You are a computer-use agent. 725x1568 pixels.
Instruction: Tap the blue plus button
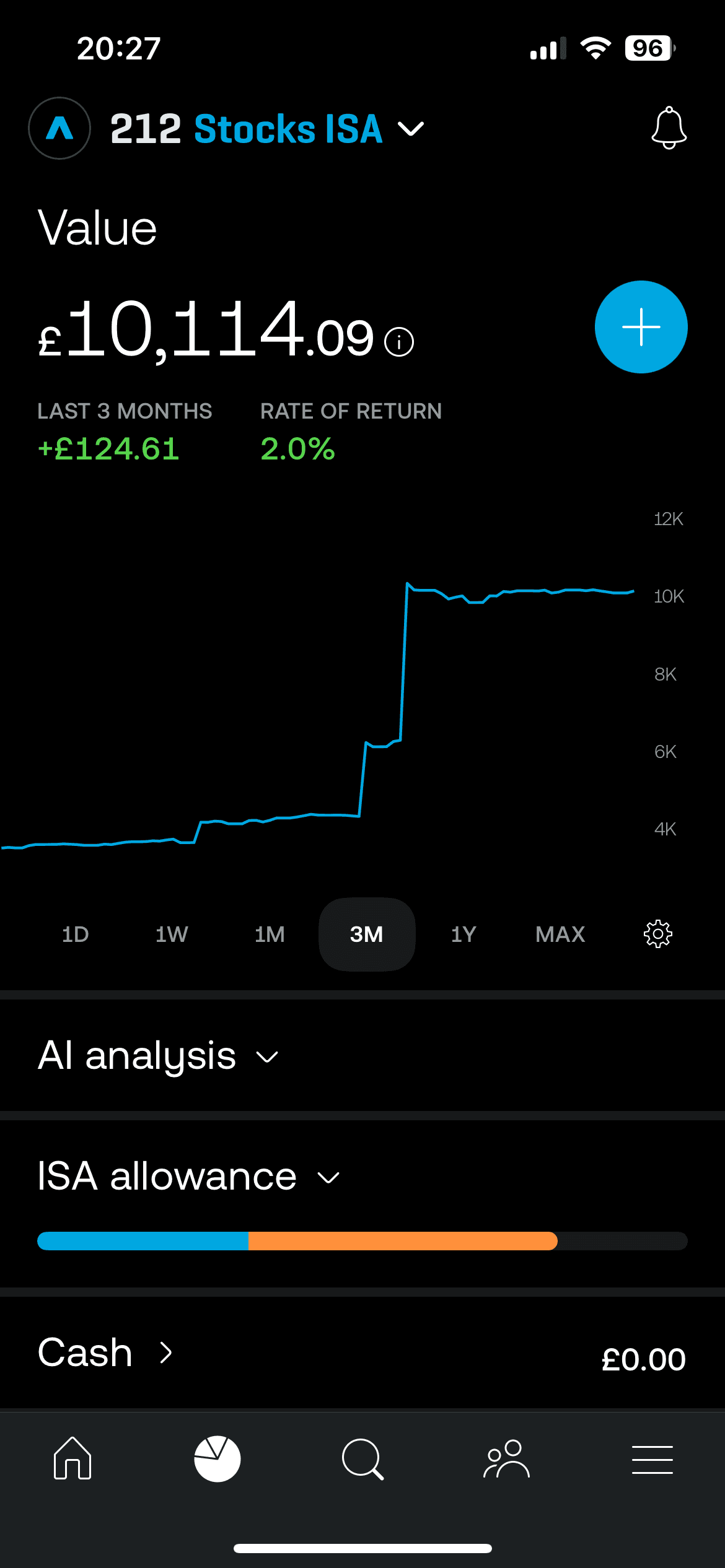coord(641,327)
